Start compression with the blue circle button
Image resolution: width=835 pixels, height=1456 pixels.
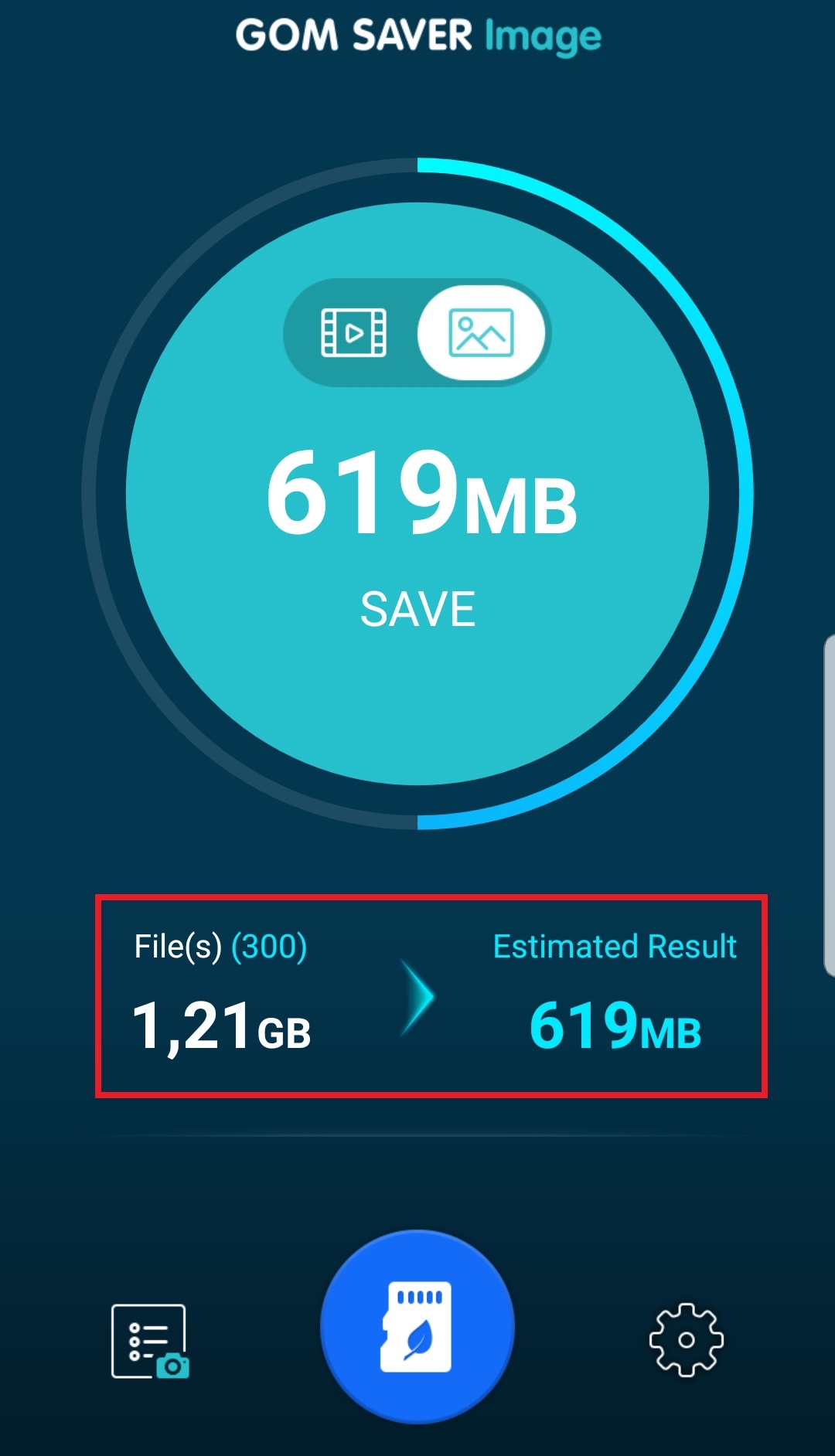click(x=417, y=1325)
